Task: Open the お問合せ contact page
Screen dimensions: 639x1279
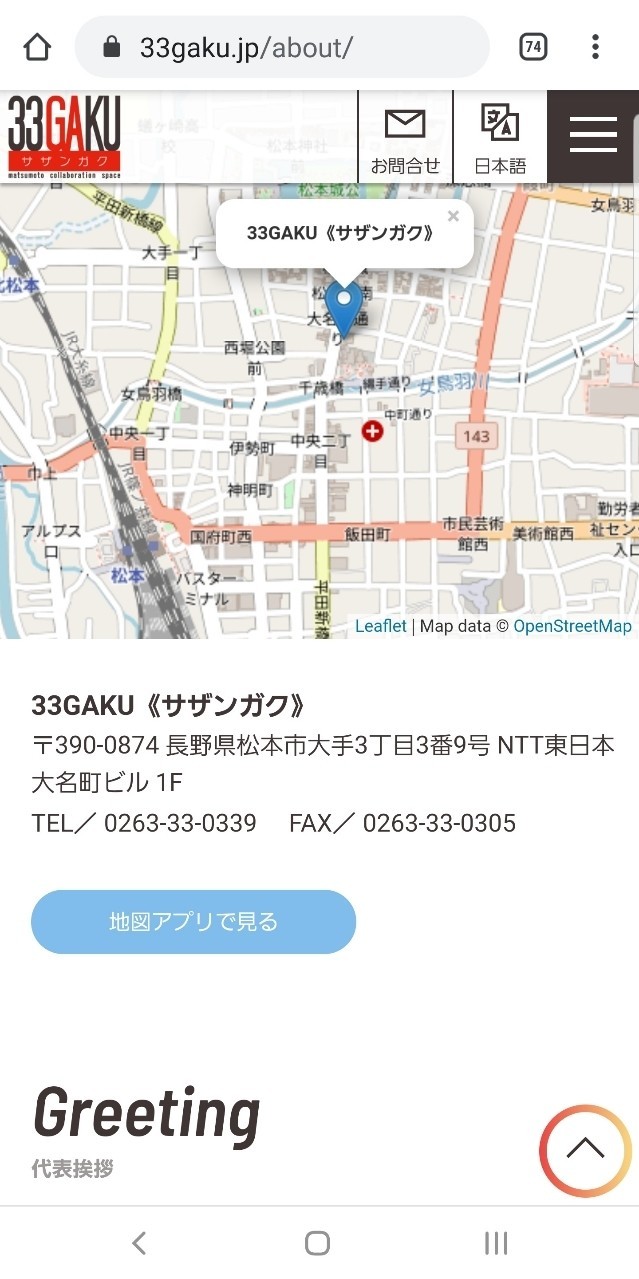Action: (405, 137)
